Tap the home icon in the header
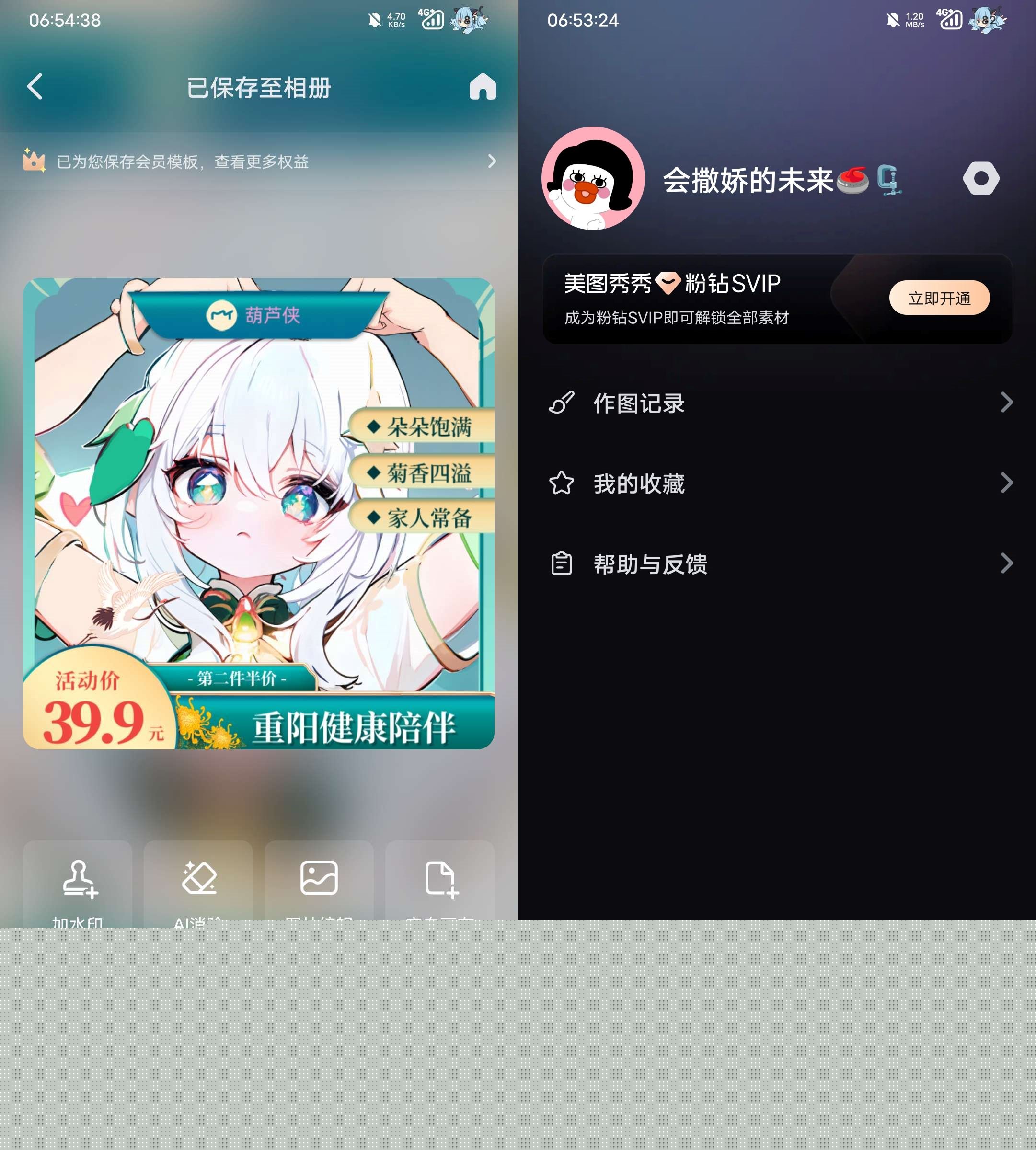The height and width of the screenshot is (1150, 1036). 482,87
